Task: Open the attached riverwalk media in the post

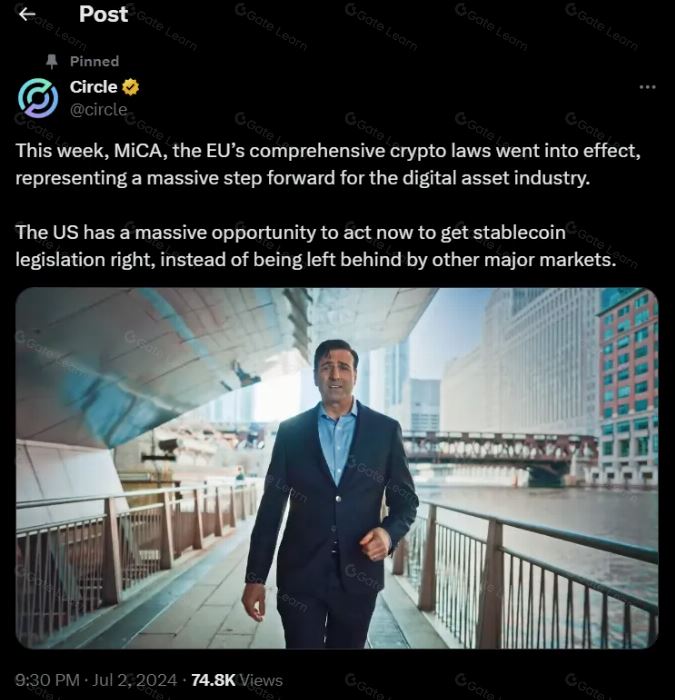Action: click(337, 468)
